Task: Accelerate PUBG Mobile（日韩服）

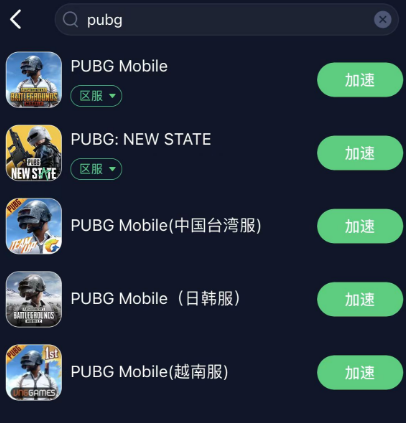Action: pyautogui.click(x=360, y=299)
